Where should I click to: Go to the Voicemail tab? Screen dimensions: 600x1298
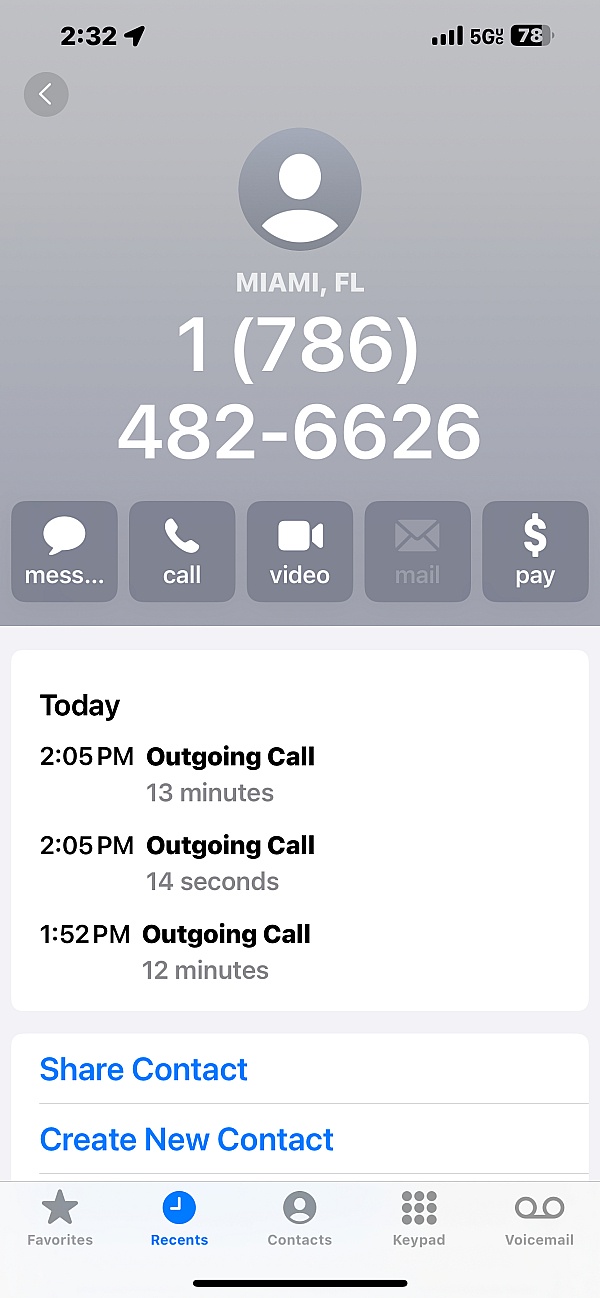[x=539, y=1219]
